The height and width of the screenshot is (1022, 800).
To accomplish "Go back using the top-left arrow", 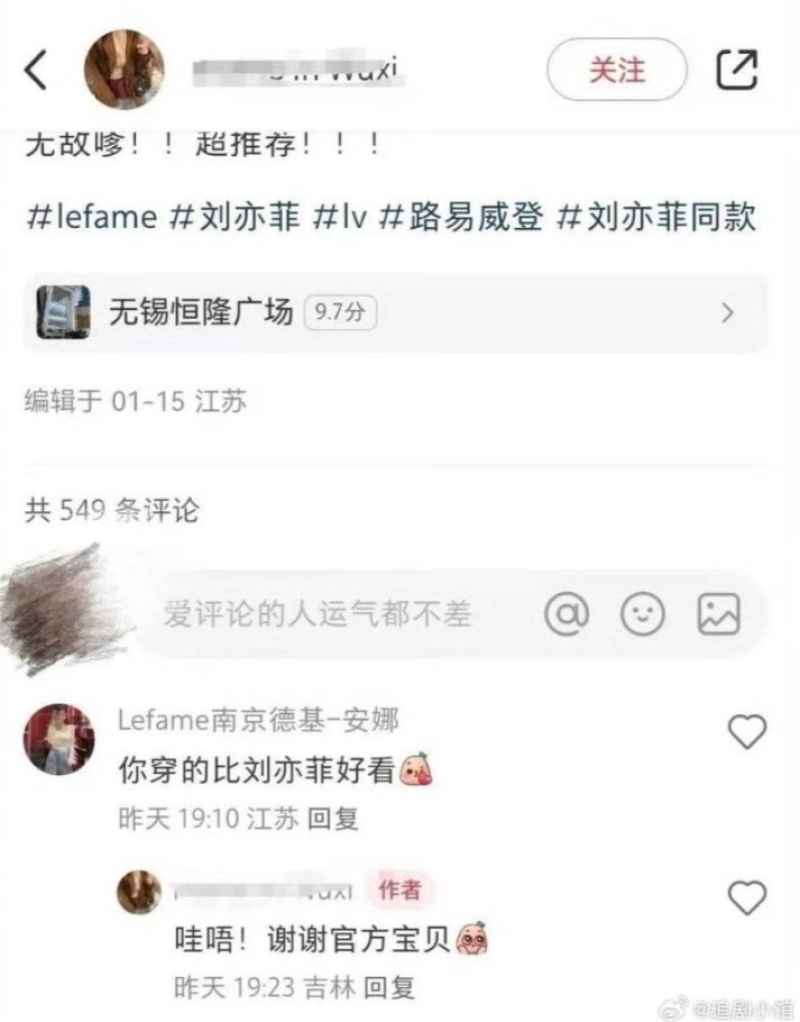I will coord(36,70).
